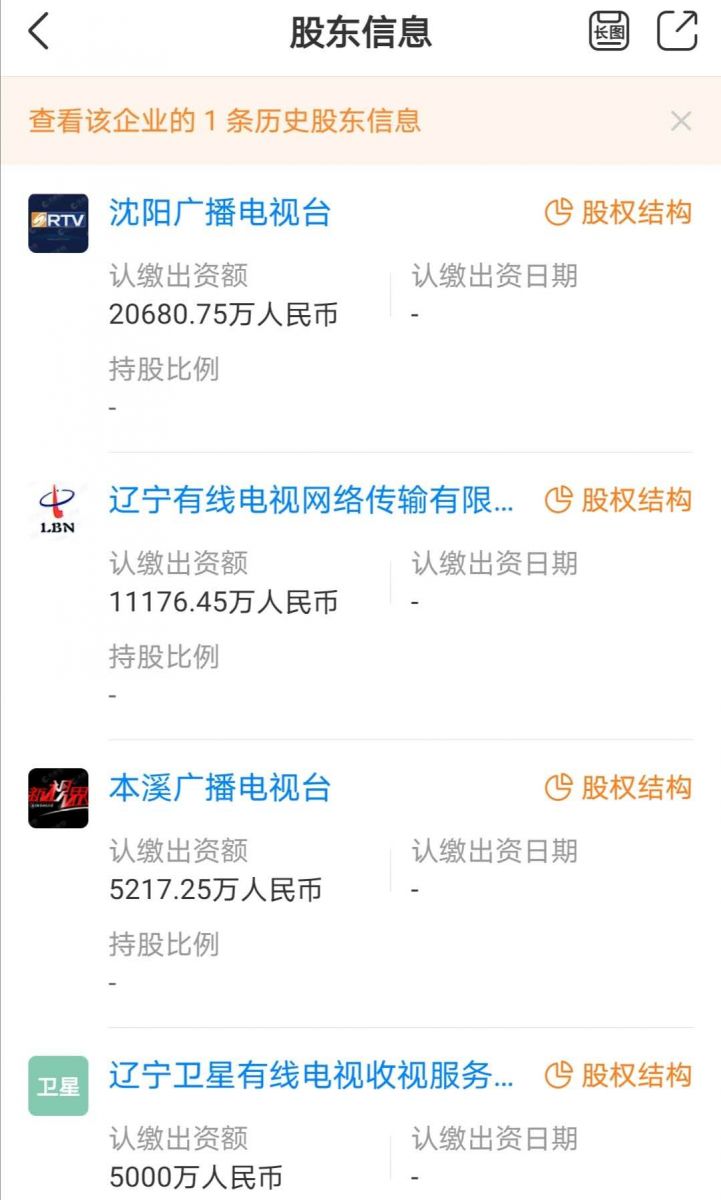This screenshot has height=1200, width=721.
Task: Open 本溪广播电视台 shareholder details
Action: point(220,788)
